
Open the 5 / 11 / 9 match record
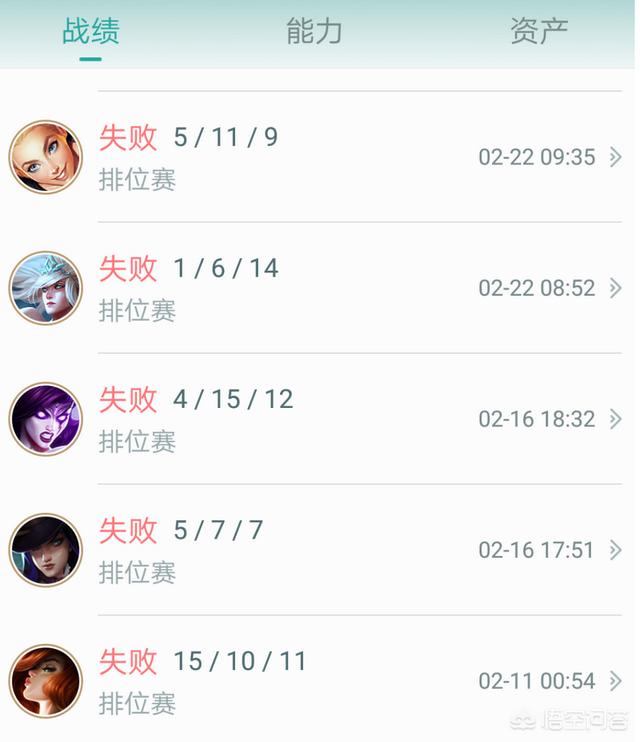click(320, 157)
